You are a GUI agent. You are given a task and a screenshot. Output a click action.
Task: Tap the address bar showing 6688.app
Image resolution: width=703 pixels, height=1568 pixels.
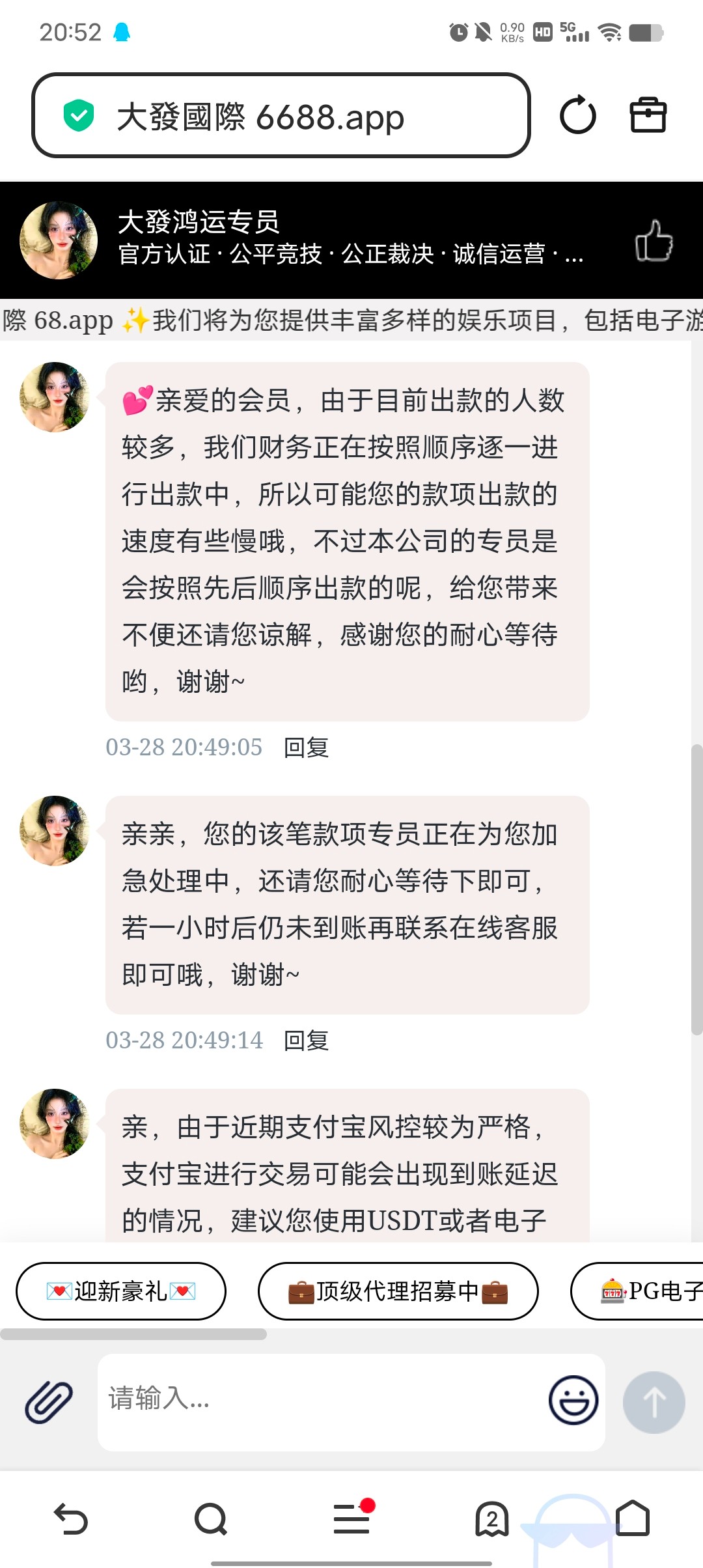pyautogui.click(x=280, y=116)
